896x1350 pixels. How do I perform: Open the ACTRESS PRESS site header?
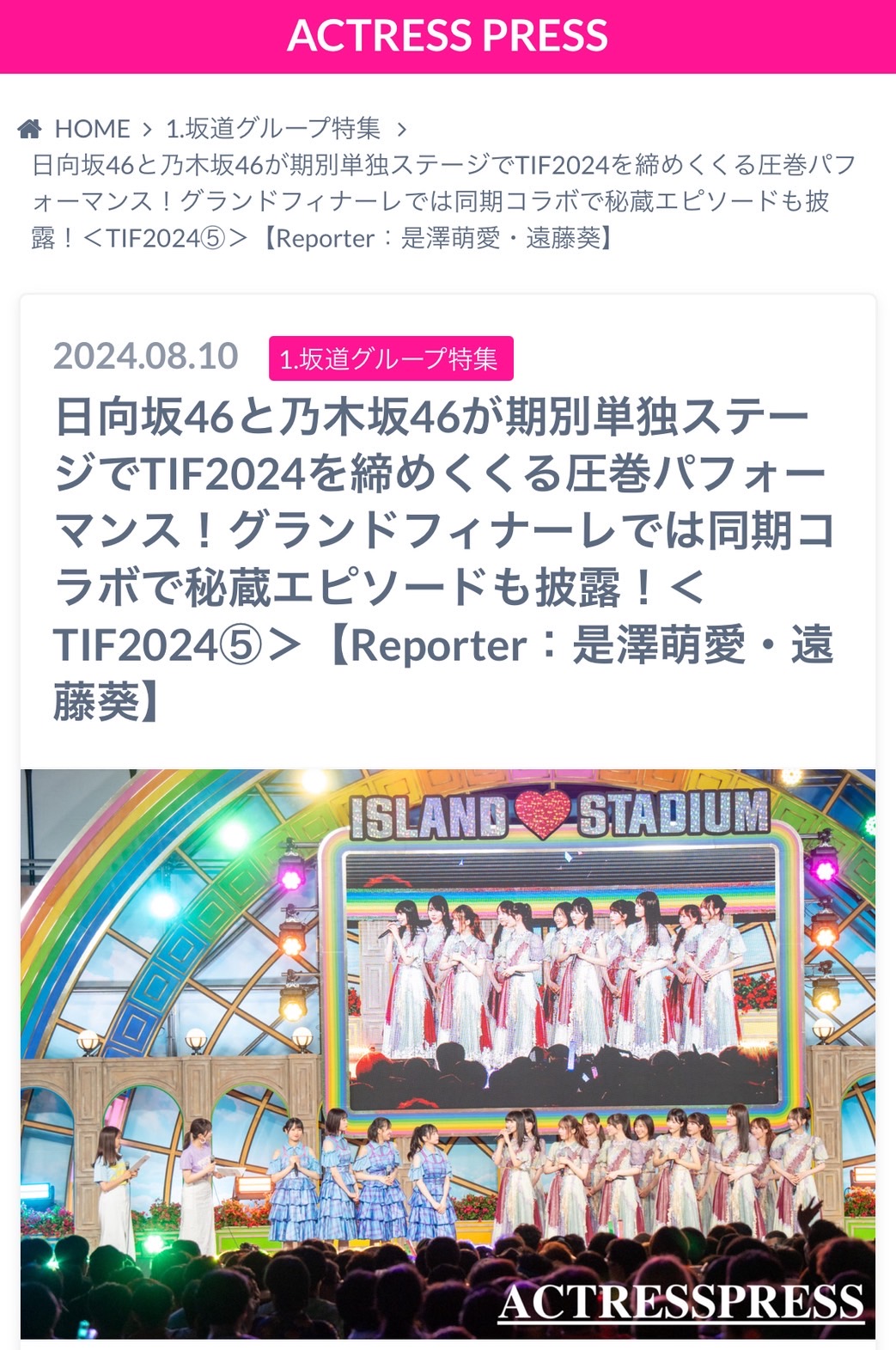point(448,36)
